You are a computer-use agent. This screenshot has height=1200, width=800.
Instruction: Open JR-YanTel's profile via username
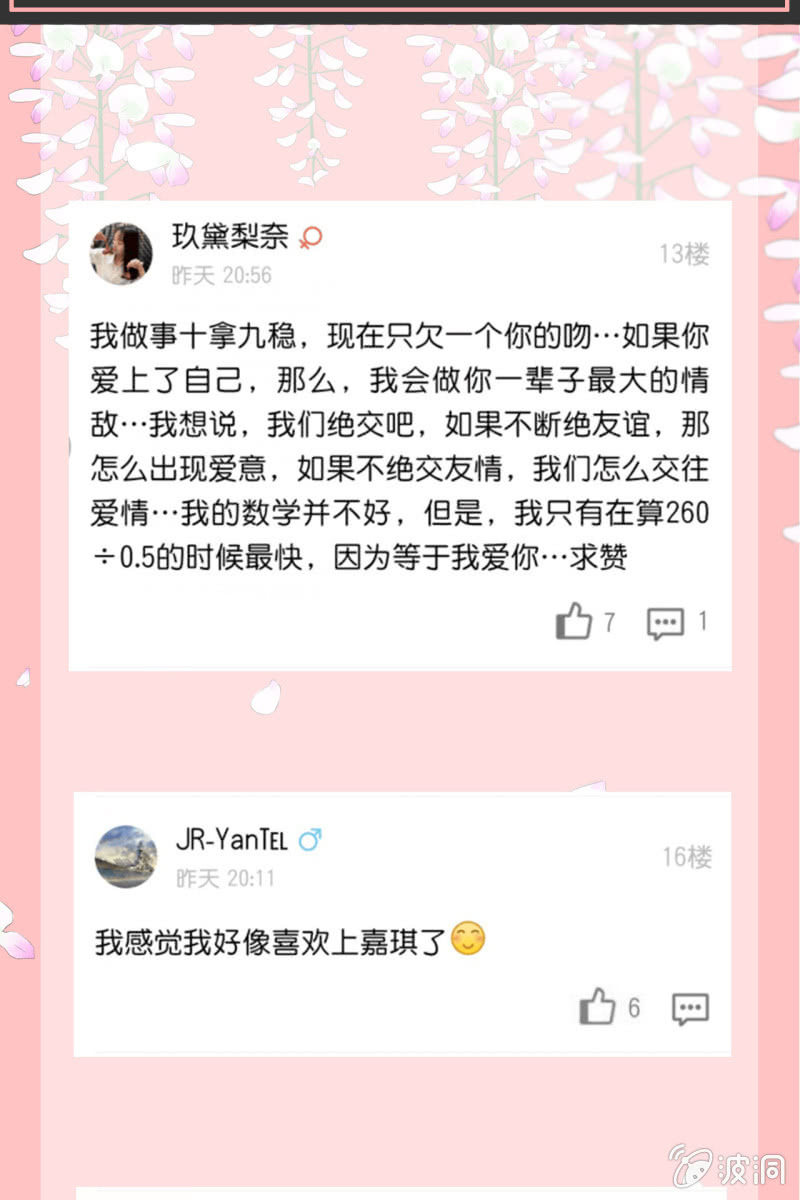232,841
